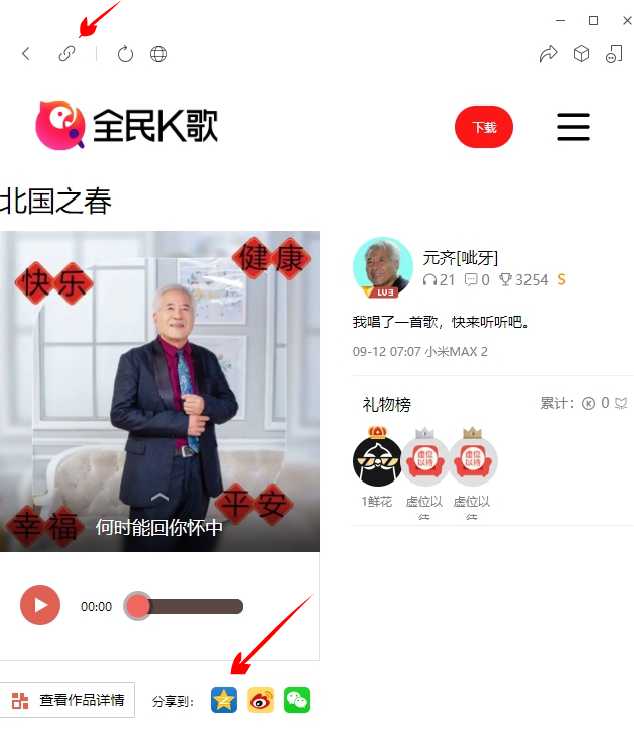This screenshot has height=752, width=634.
Task: Open 元齐[呲牙] profile avatar
Action: 382,267
